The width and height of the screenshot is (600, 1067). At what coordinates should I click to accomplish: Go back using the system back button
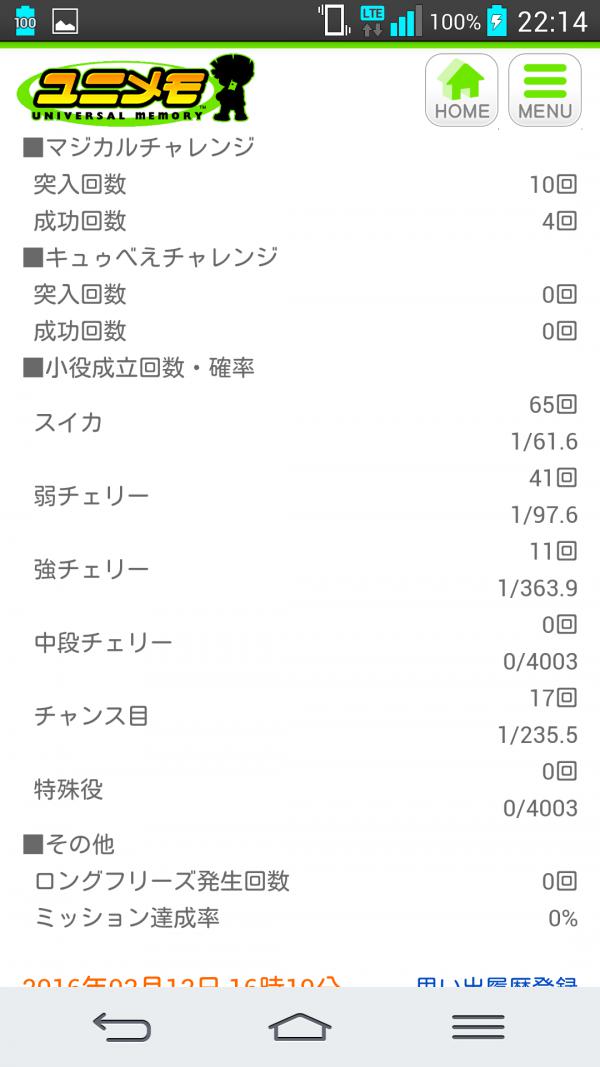(x=121, y=1026)
